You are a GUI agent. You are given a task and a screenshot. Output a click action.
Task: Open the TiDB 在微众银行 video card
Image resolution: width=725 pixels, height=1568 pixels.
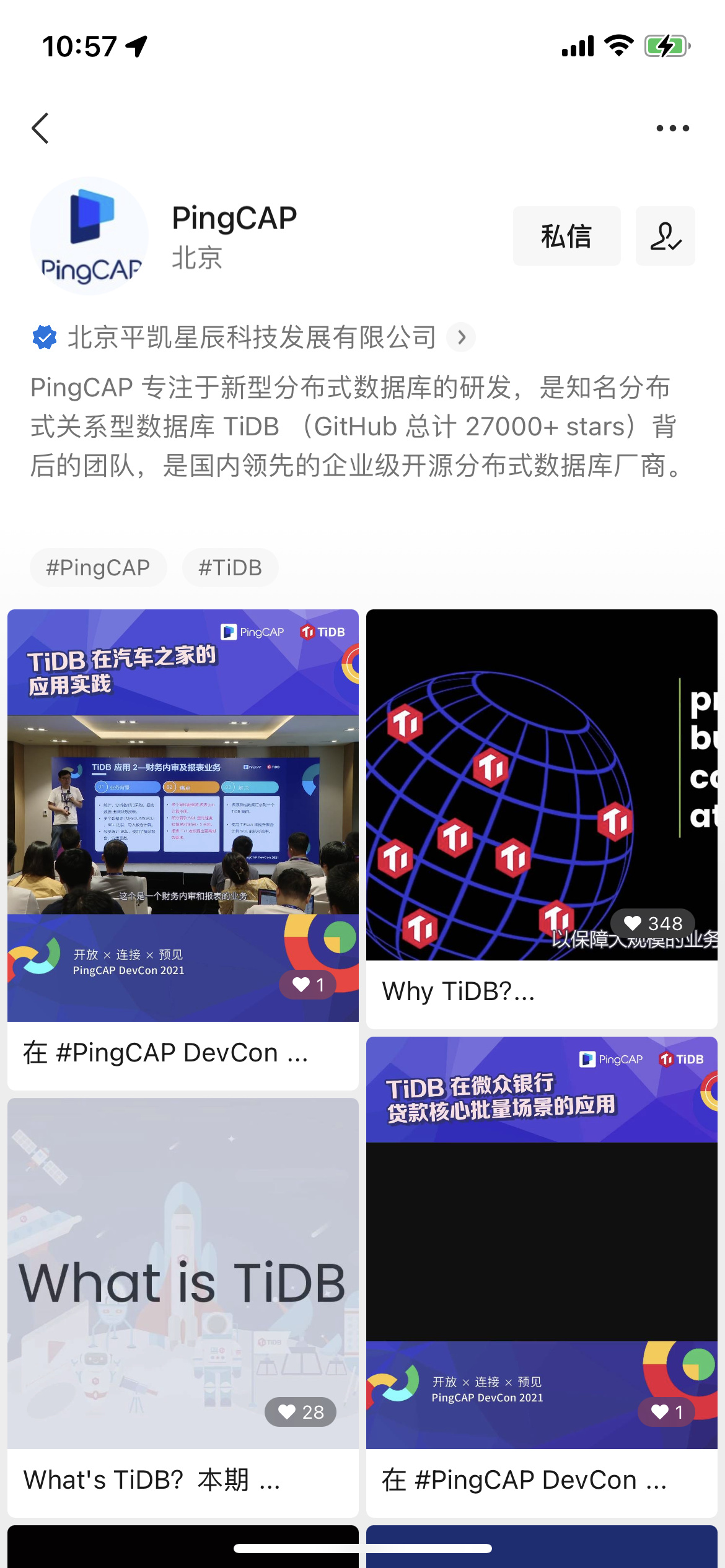541,1242
